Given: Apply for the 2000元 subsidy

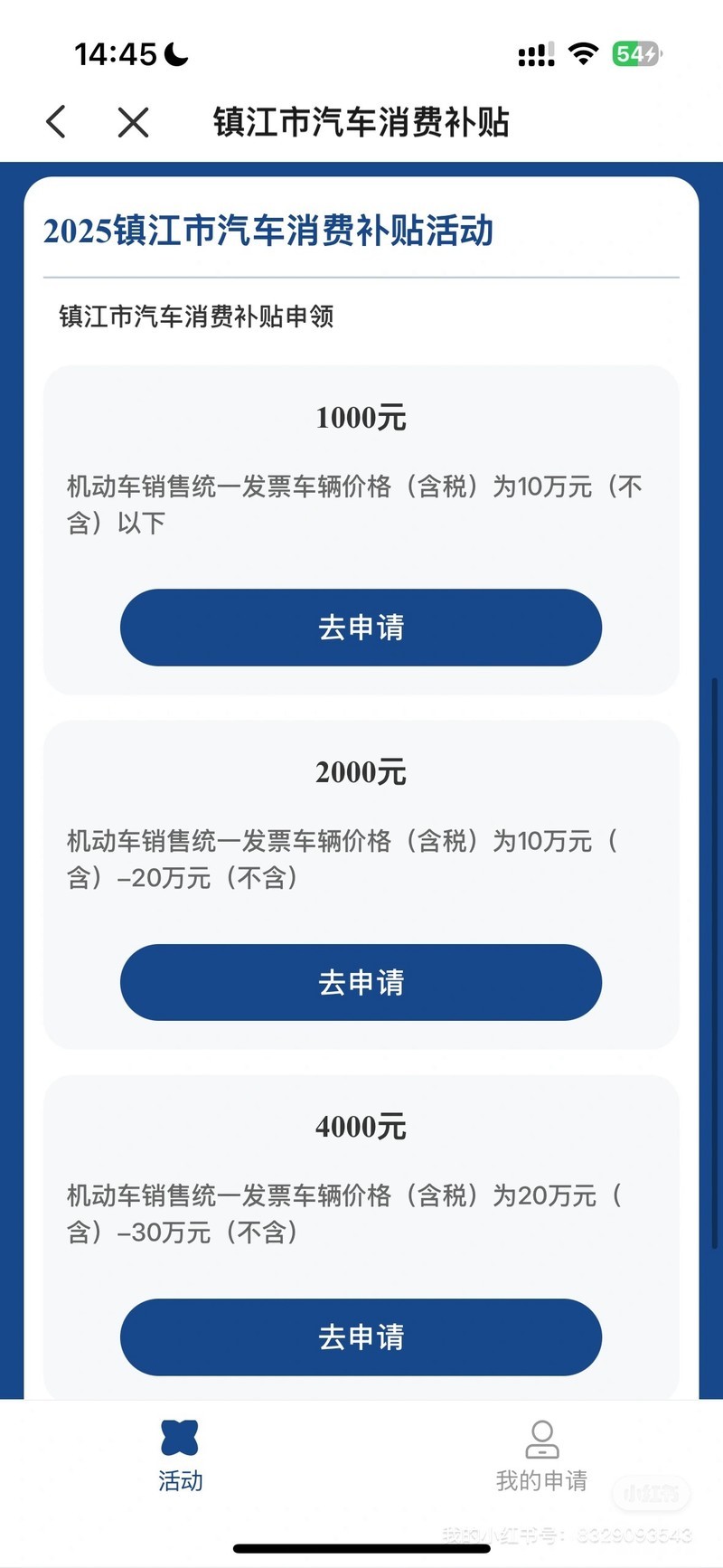Looking at the screenshot, I should pyautogui.click(x=361, y=983).
